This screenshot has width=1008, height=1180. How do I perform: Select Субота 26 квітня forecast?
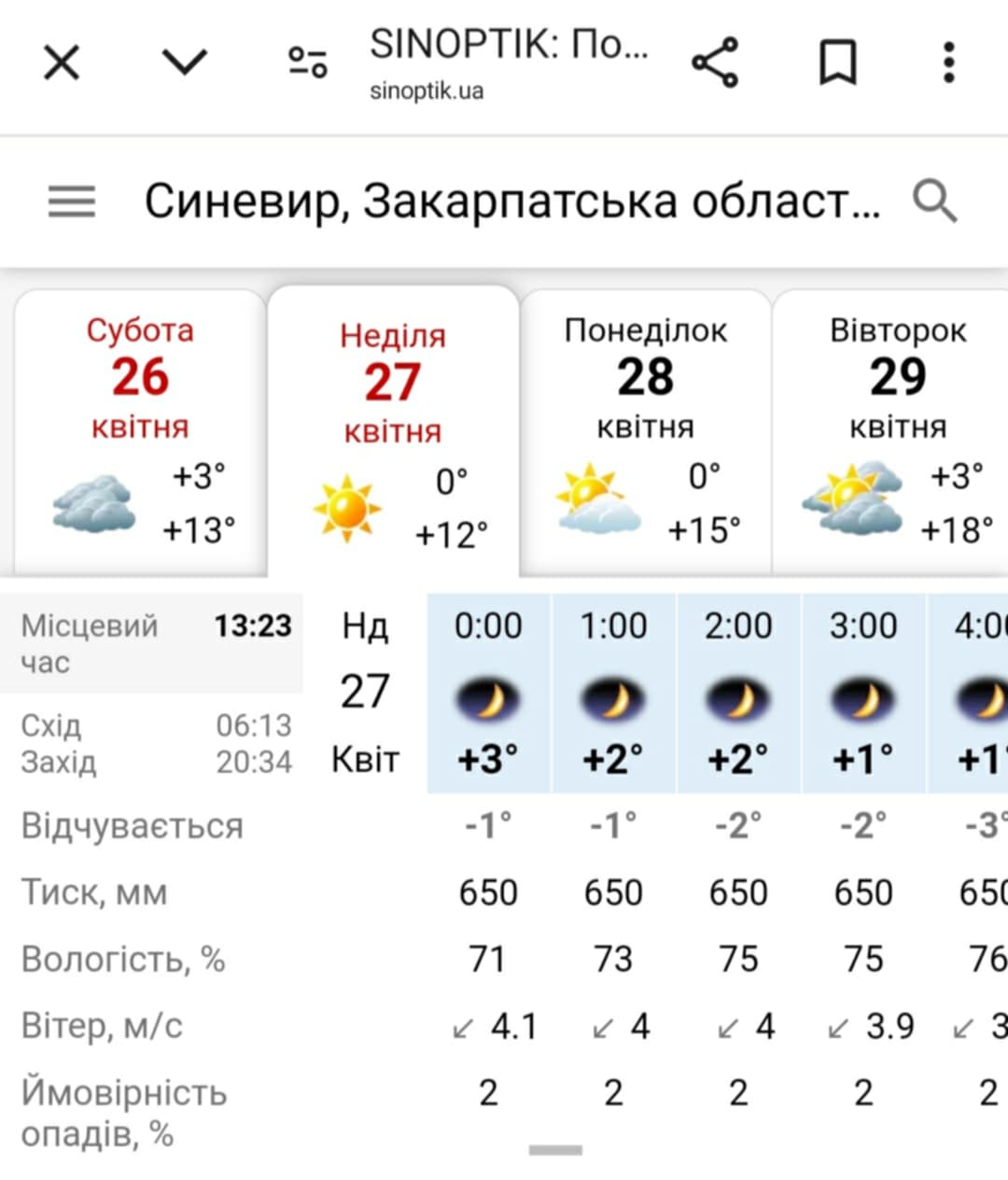pos(140,429)
